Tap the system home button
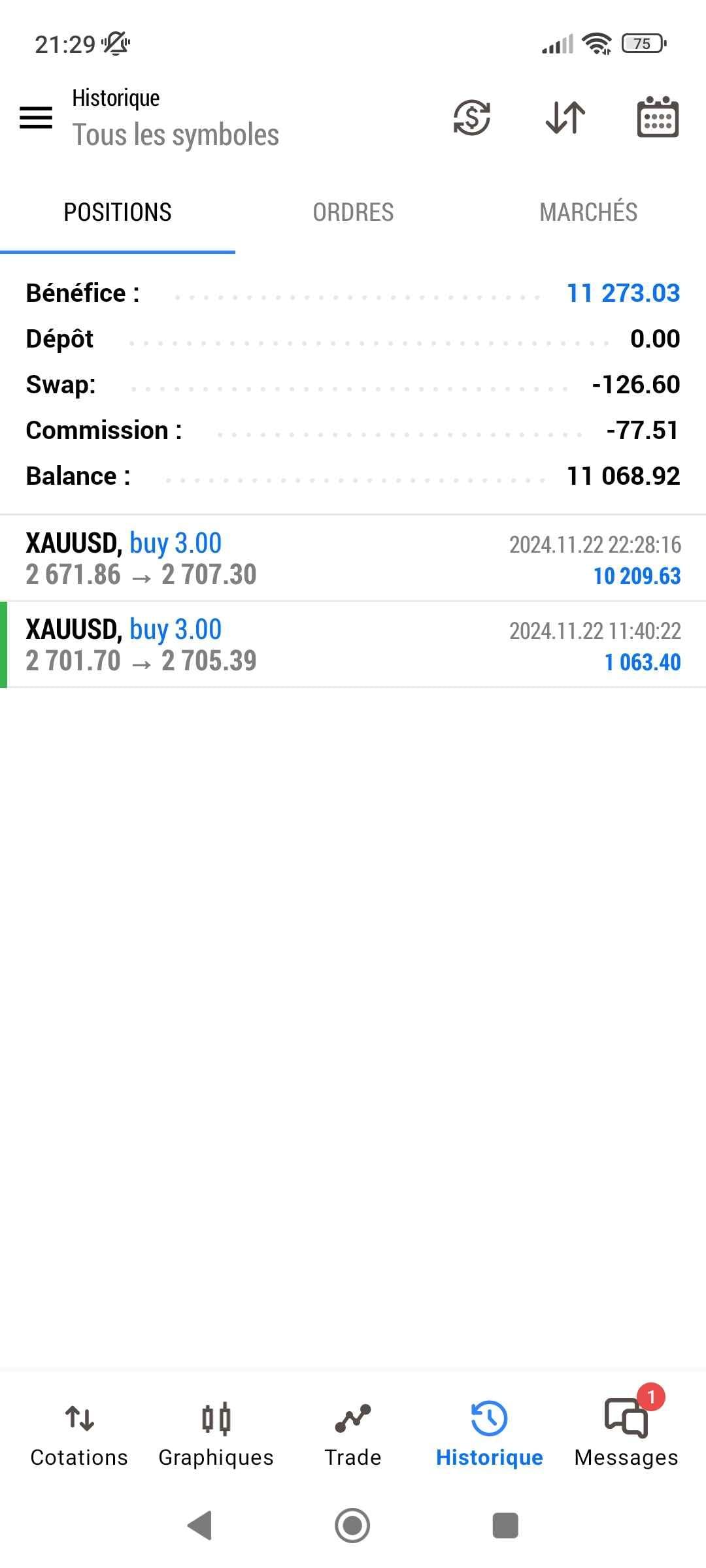The image size is (706, 1568). (352, 1526)
